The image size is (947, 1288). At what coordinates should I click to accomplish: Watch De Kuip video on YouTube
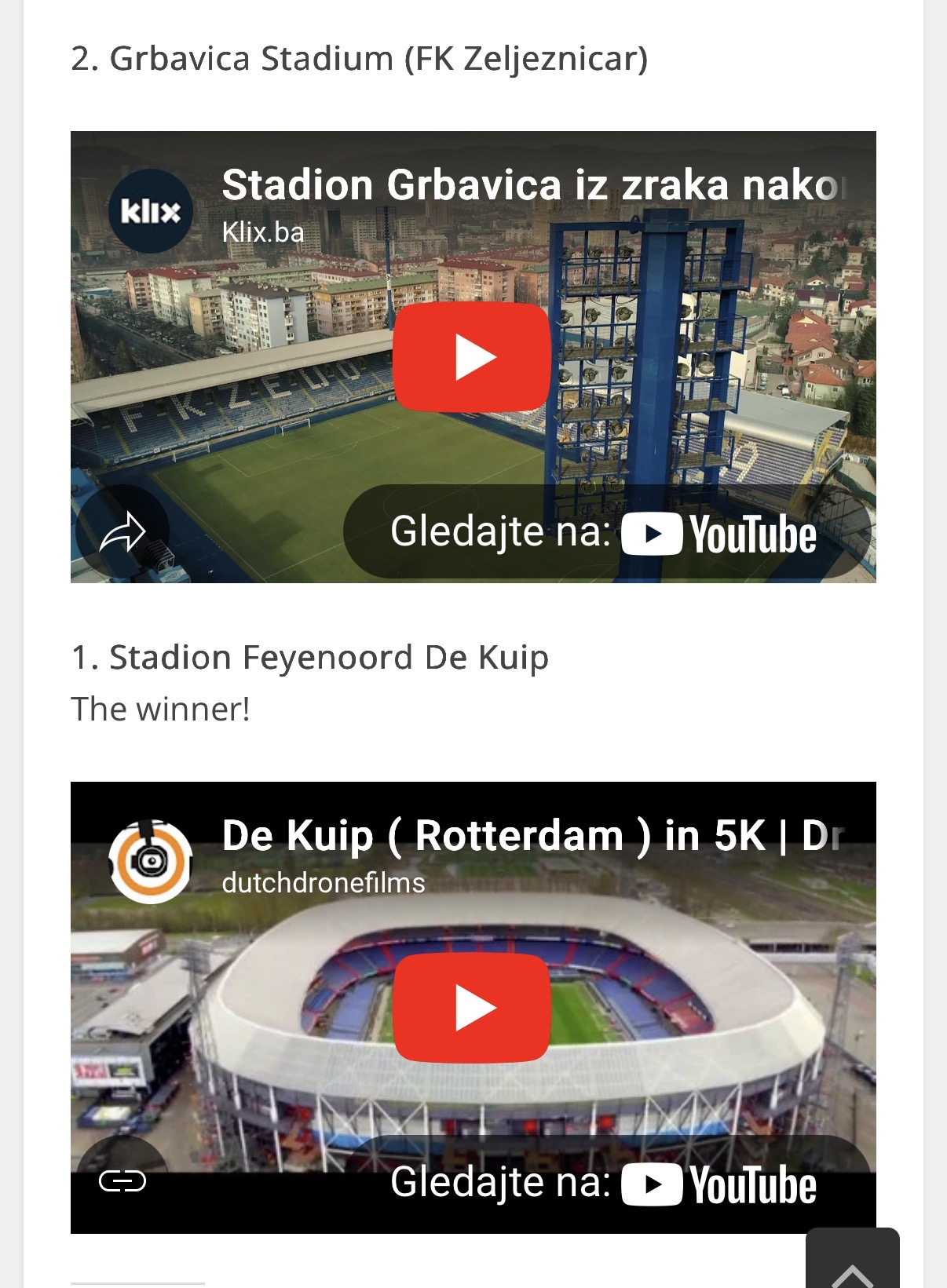605,1183
